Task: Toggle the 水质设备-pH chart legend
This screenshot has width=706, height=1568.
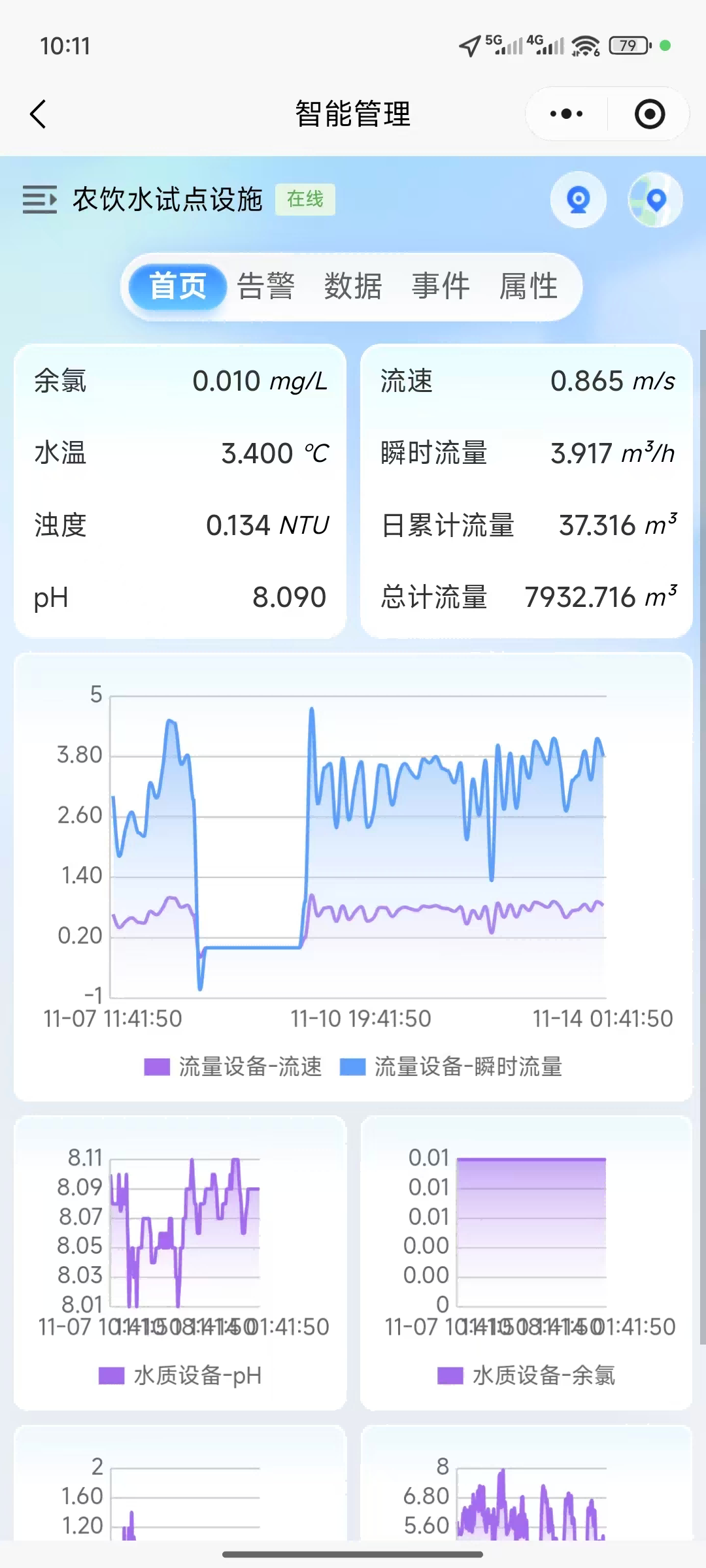Action: click(x=180, y=1376)
